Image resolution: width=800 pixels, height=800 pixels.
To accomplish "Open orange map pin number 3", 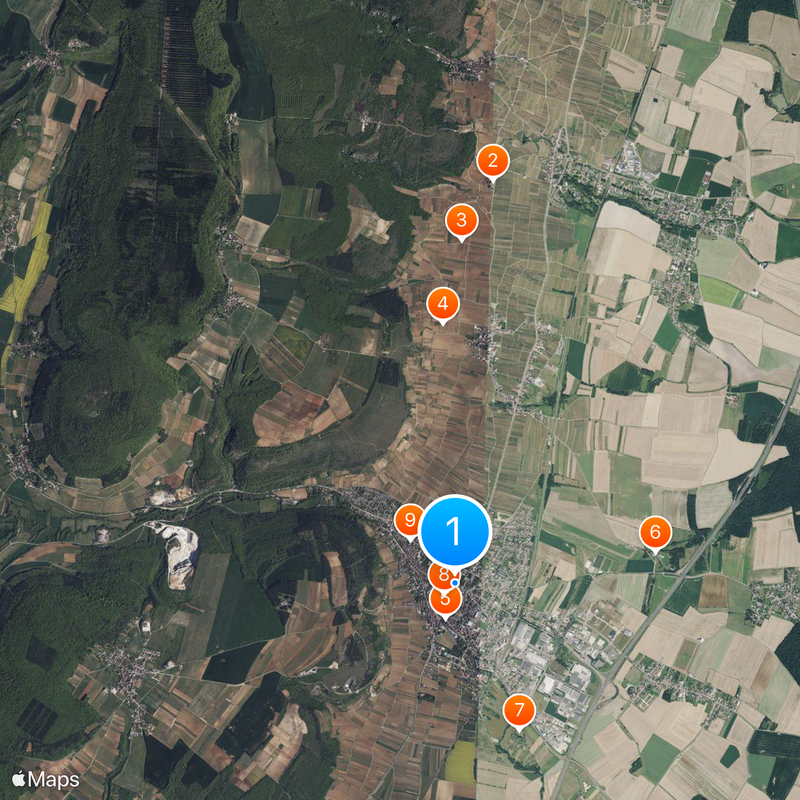I will pyautogui.click(x=461, y=220).
